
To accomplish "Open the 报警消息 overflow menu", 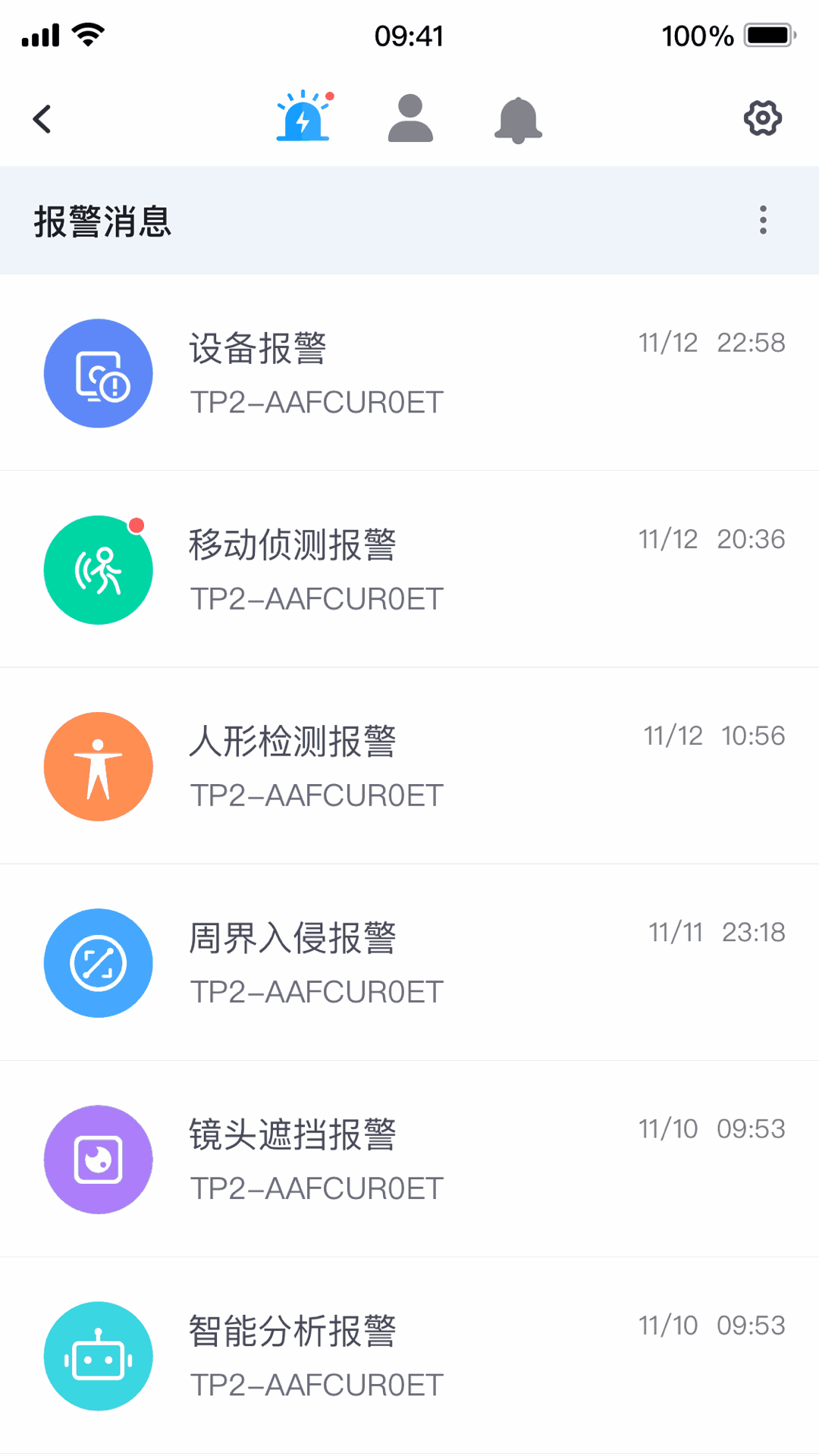I will point(763,220).
